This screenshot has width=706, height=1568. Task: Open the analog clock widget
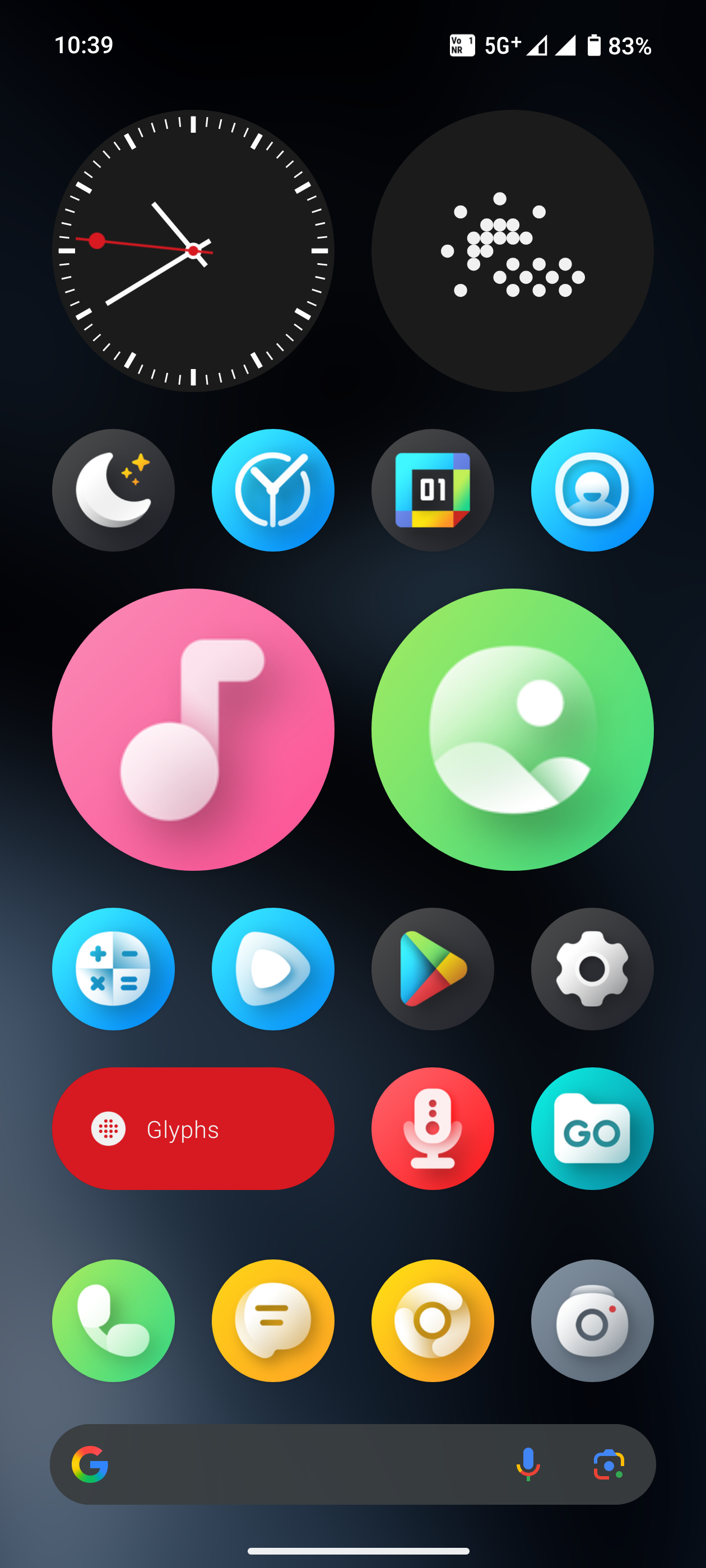pos(193,250)
